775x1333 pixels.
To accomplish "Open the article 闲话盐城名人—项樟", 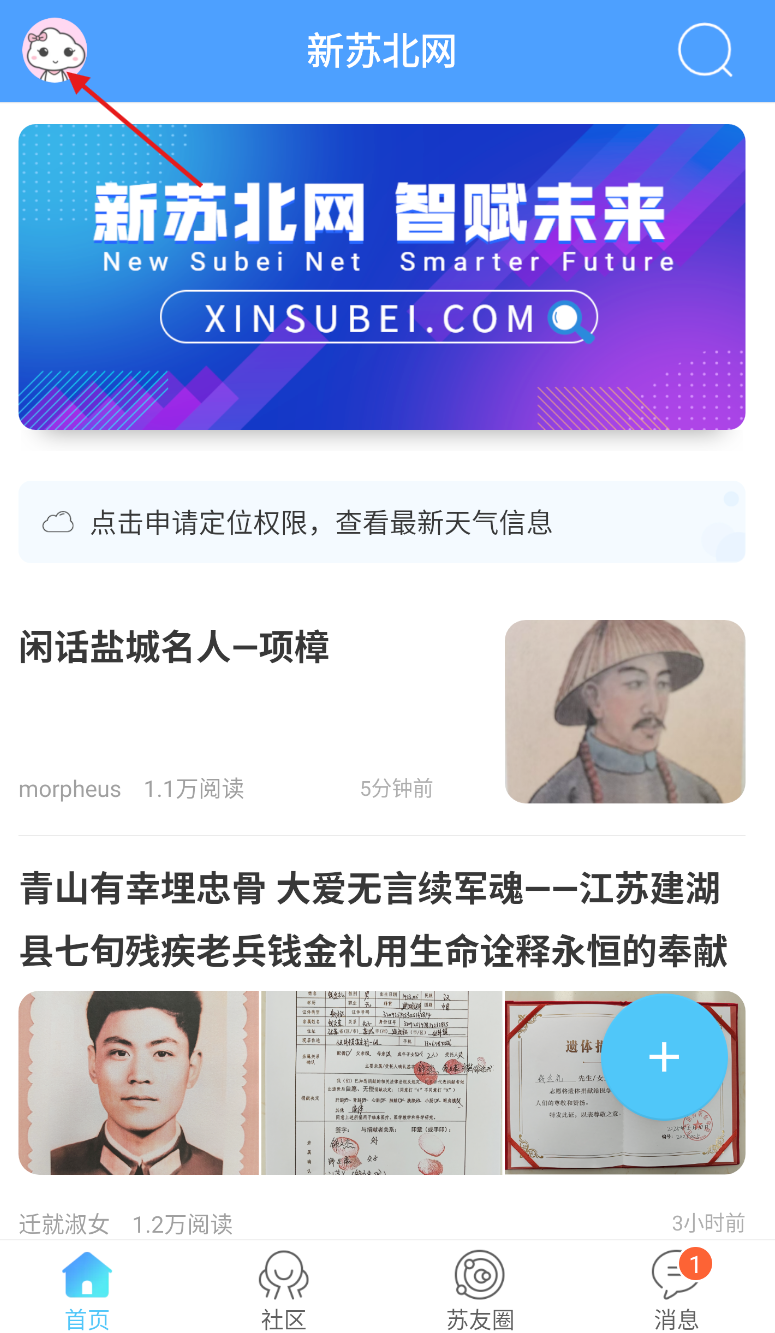I will point(174,648).
